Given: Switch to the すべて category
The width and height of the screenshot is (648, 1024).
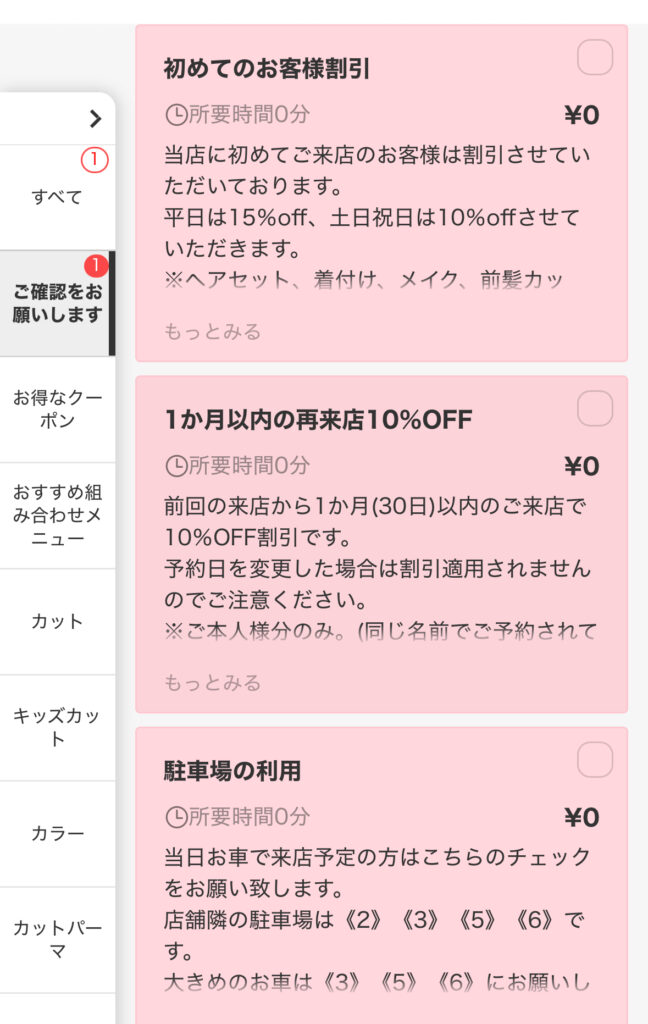Looking at the screenshot, I should coord(57,197).
